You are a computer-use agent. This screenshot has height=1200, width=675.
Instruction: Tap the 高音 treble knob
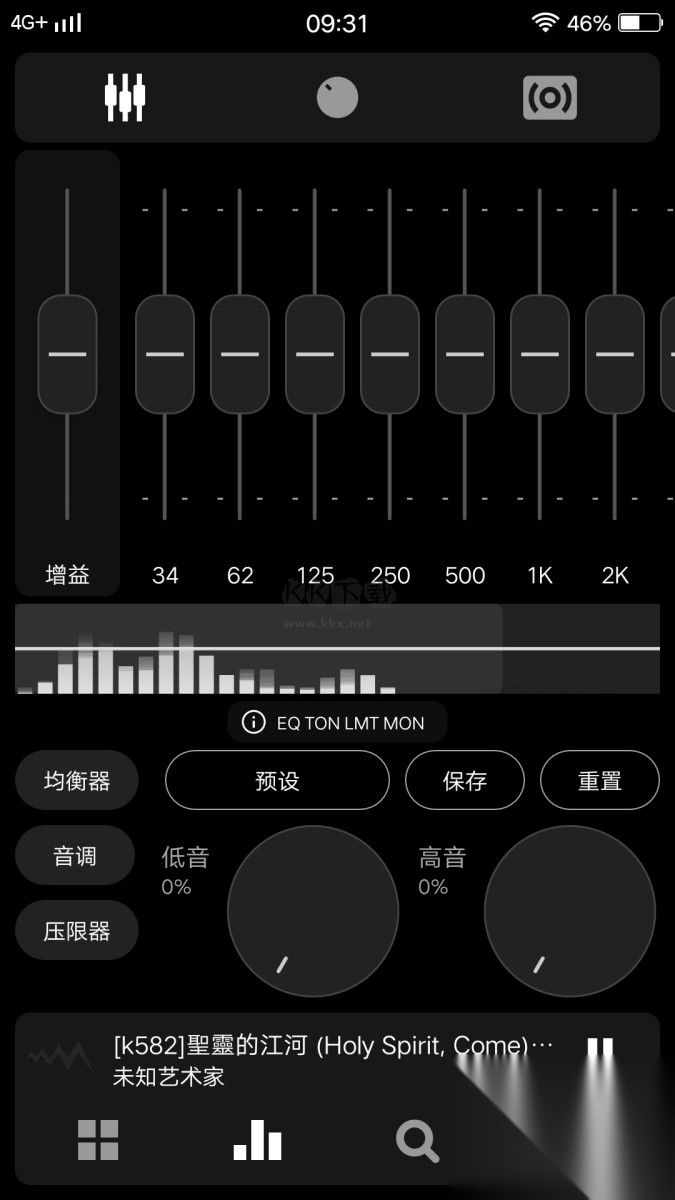tap(570, 911)
